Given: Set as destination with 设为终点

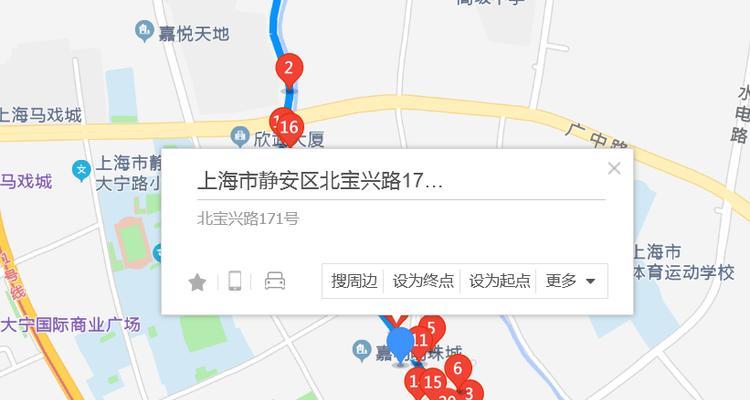Looking at the screenshot, I should tap(423, 281).
